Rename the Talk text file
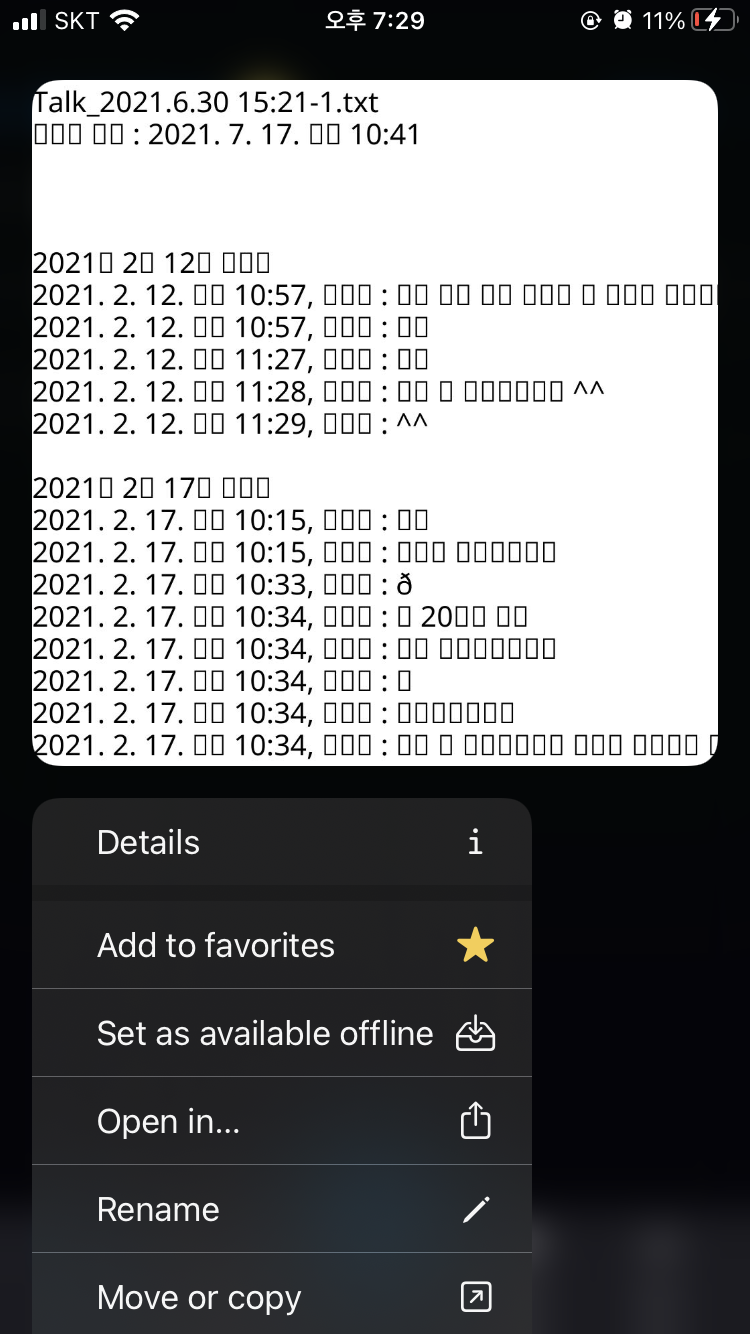Viewport: 750px width, 1334px height. 281,1209
